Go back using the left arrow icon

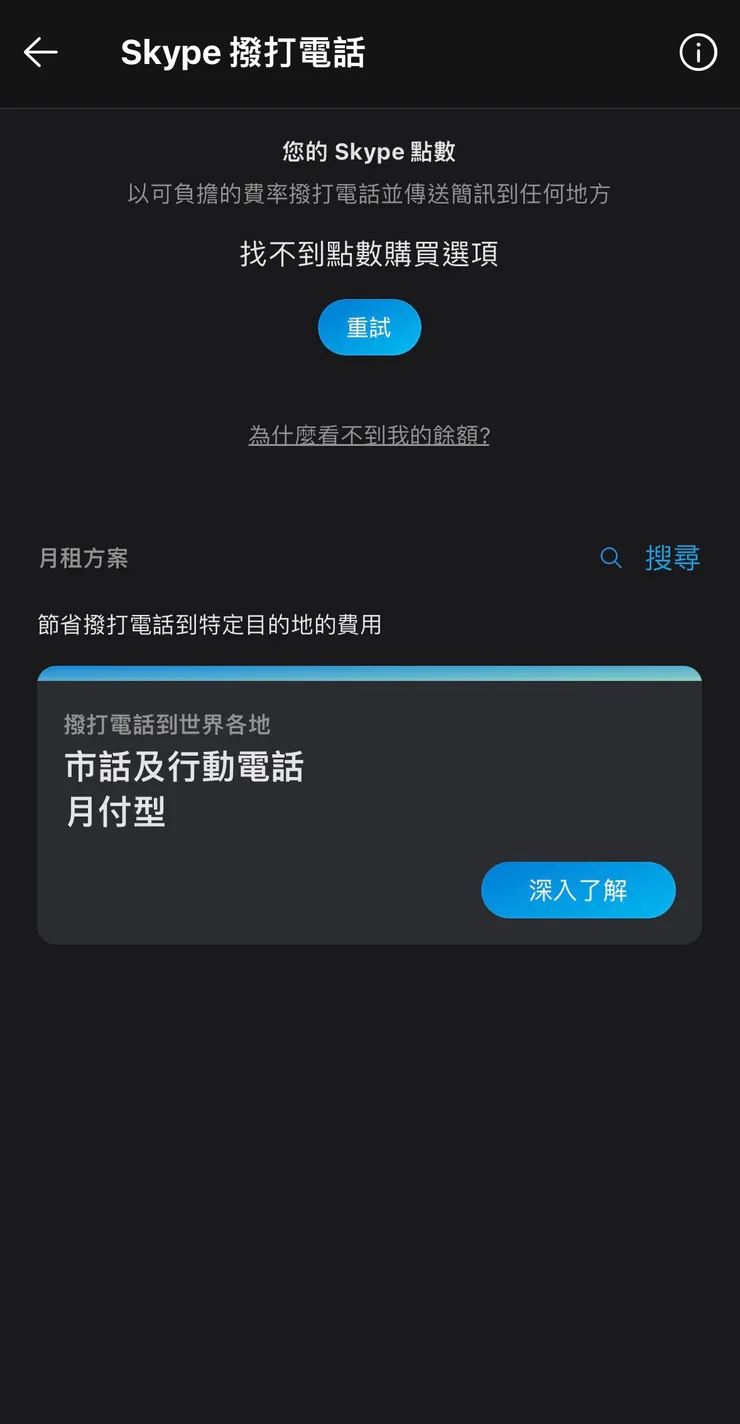pos(41,52)
